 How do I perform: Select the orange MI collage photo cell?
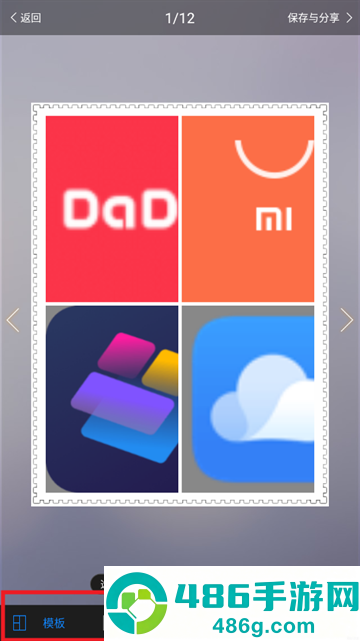pyautogui.click(x=248, y=209)
